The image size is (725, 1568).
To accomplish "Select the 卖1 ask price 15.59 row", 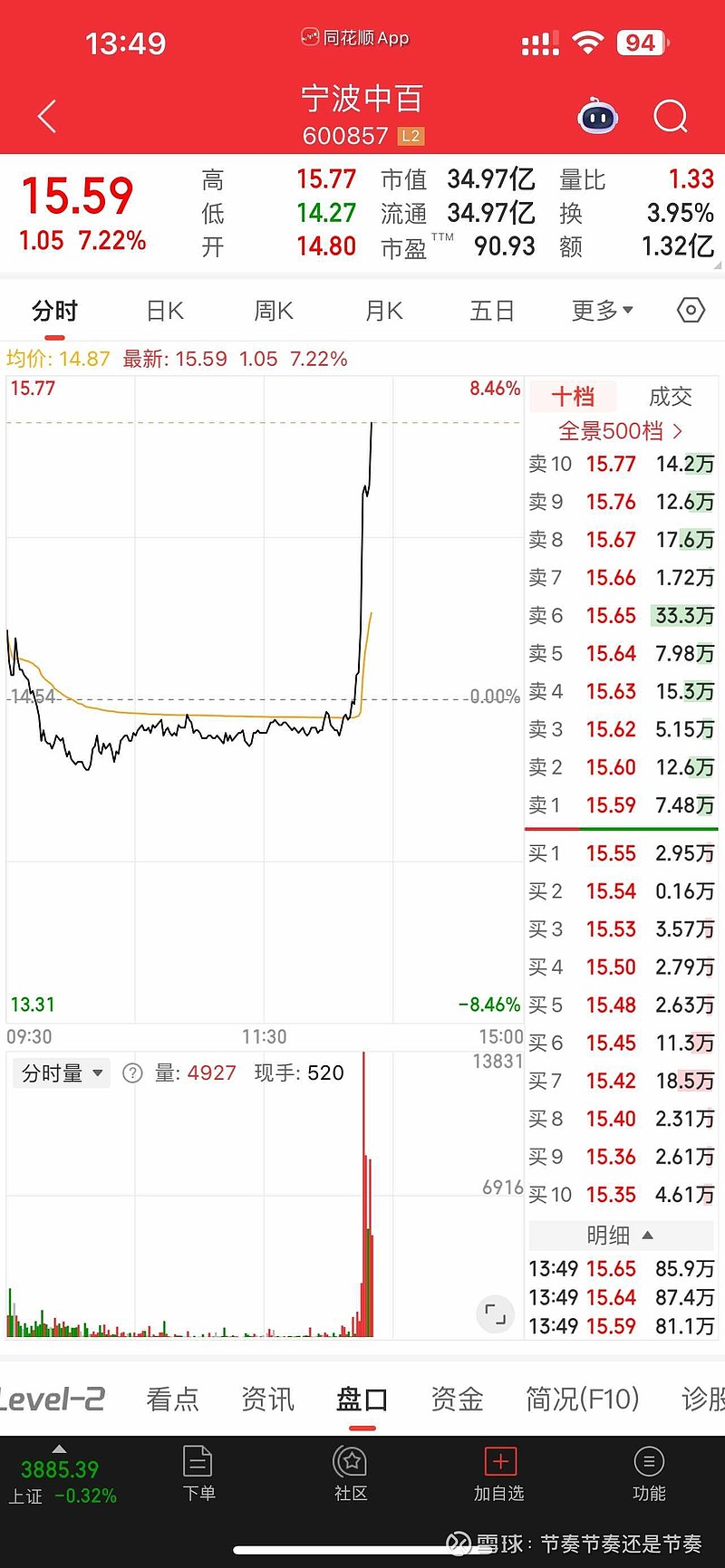I will (x=620, y=805).
